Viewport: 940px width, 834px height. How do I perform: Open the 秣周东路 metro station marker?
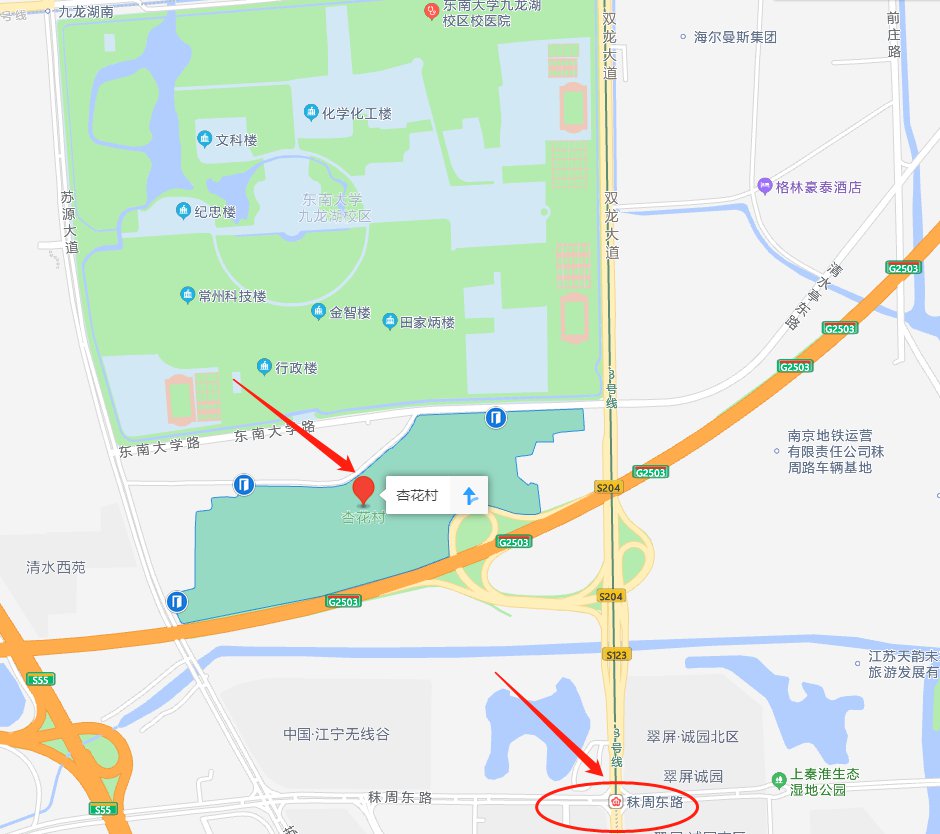pos(615,802)
